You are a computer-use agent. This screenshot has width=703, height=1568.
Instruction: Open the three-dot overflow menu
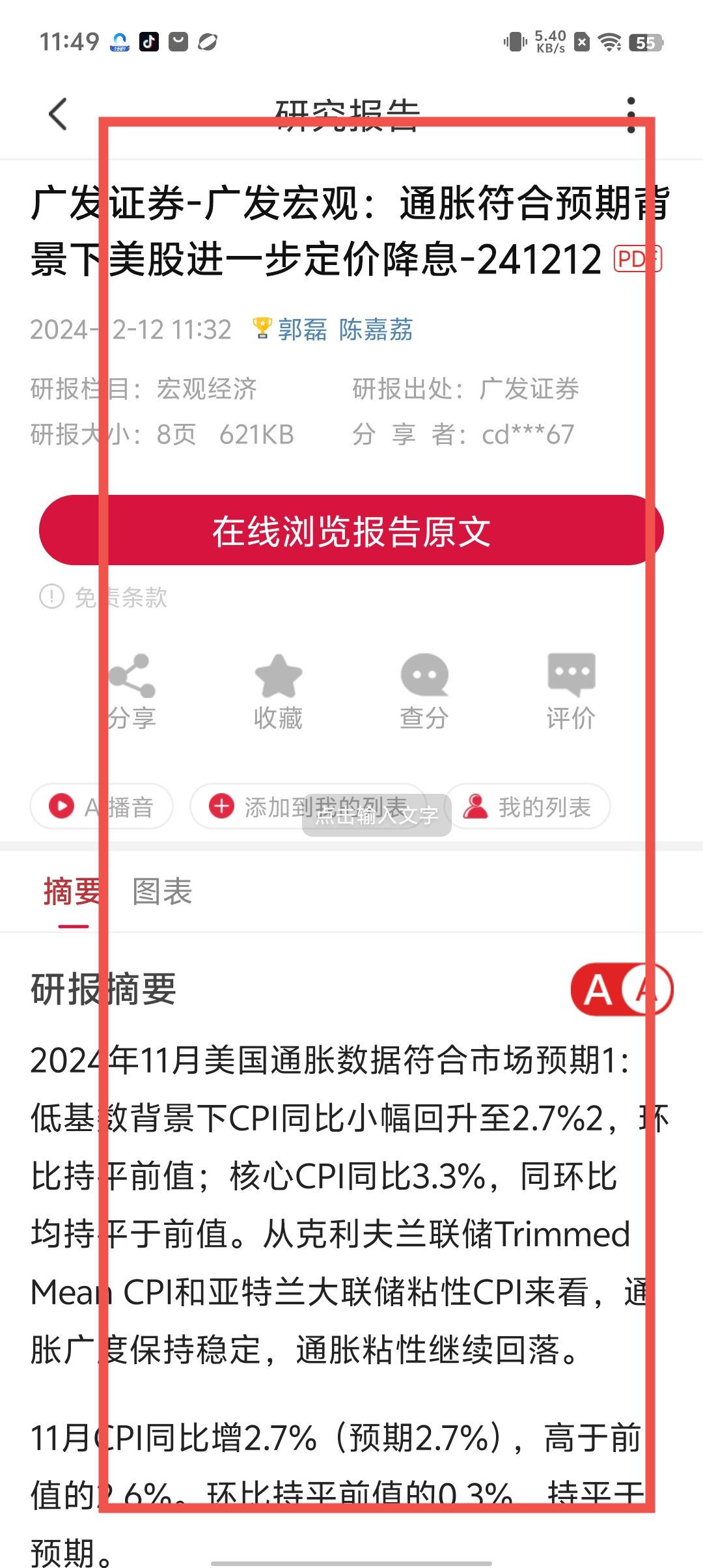(x=630, y=115)
